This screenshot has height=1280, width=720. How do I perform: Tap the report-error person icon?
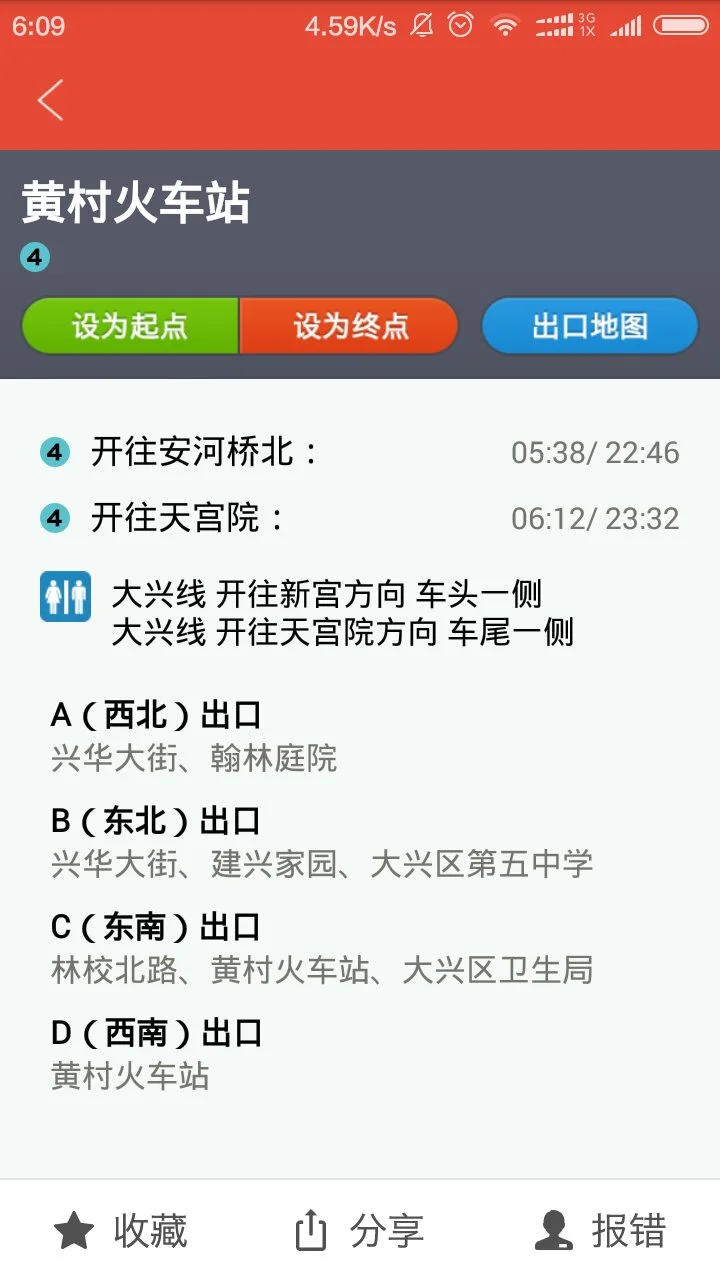[551, 1229]
